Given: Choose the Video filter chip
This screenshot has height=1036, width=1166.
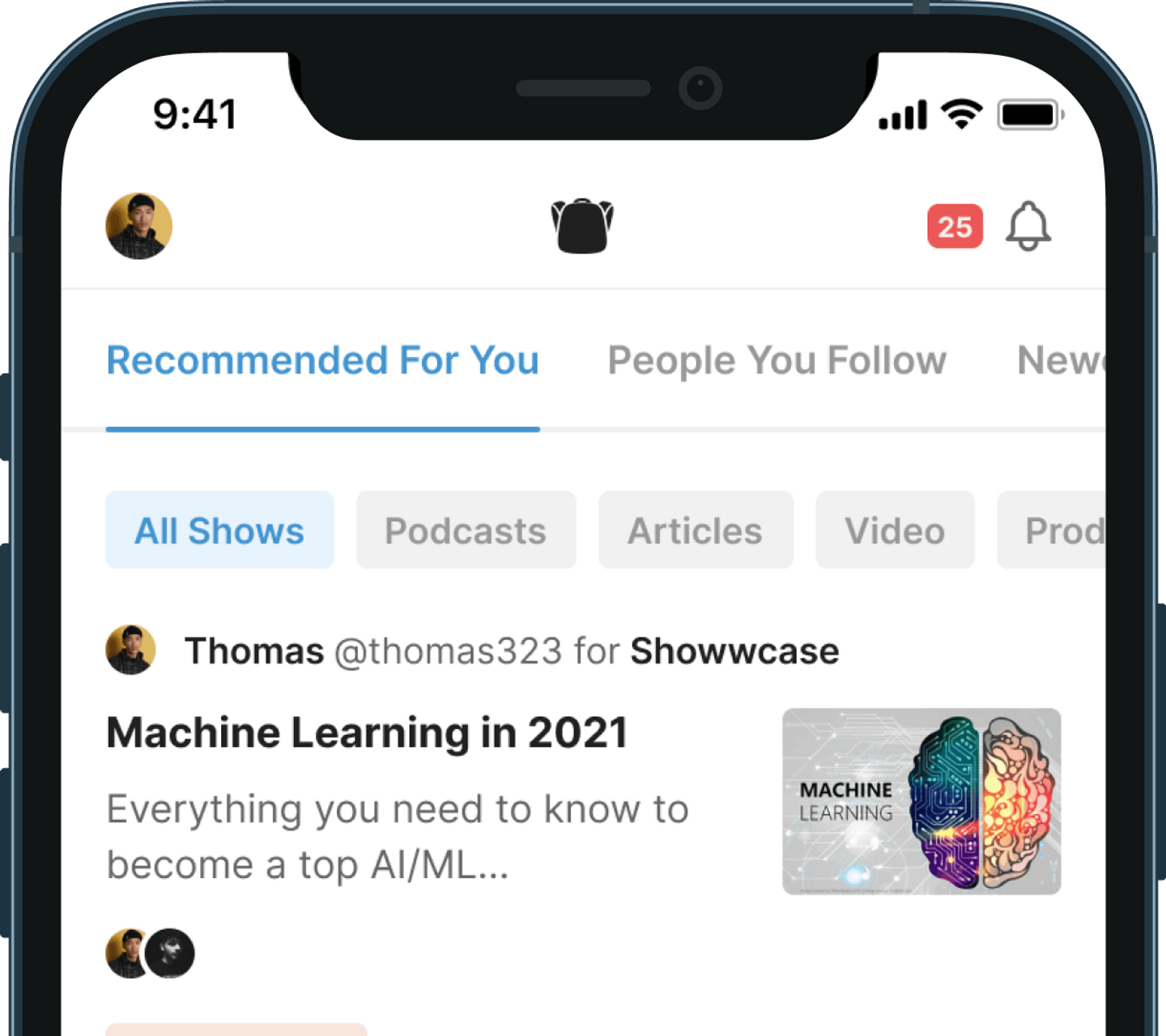Looking at the screenshot, I should (x=895, y=531).
